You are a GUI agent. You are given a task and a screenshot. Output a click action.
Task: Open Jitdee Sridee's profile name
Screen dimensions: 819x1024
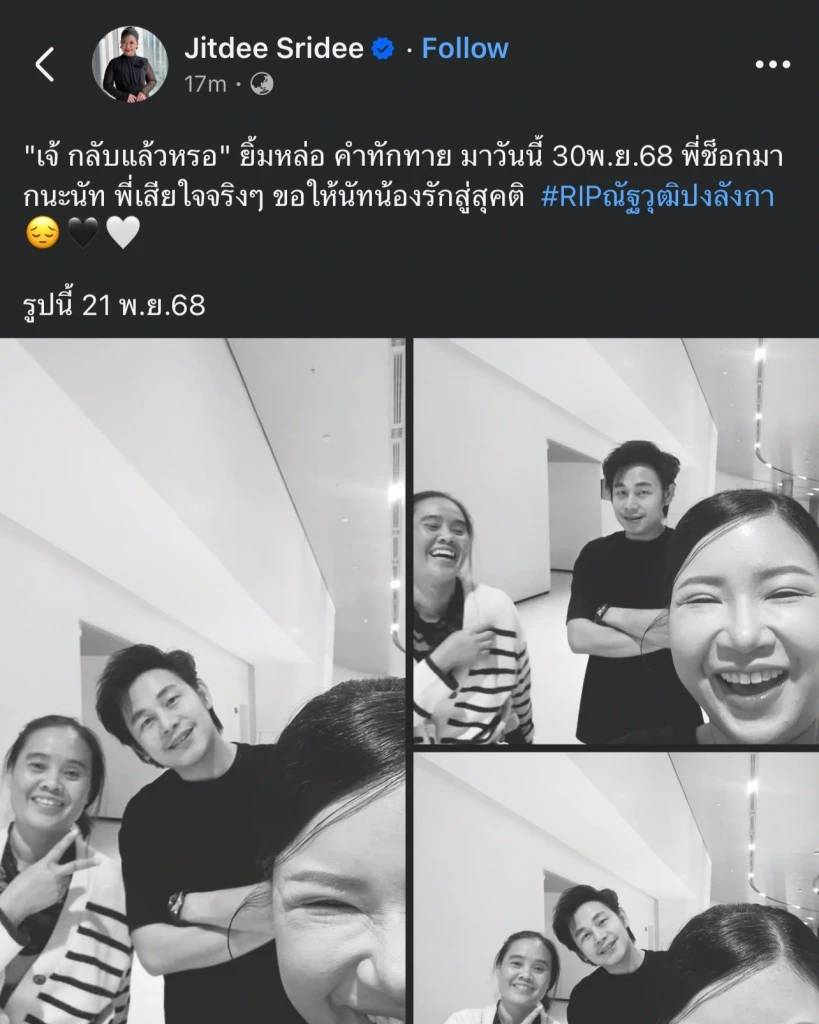[273, 48]
